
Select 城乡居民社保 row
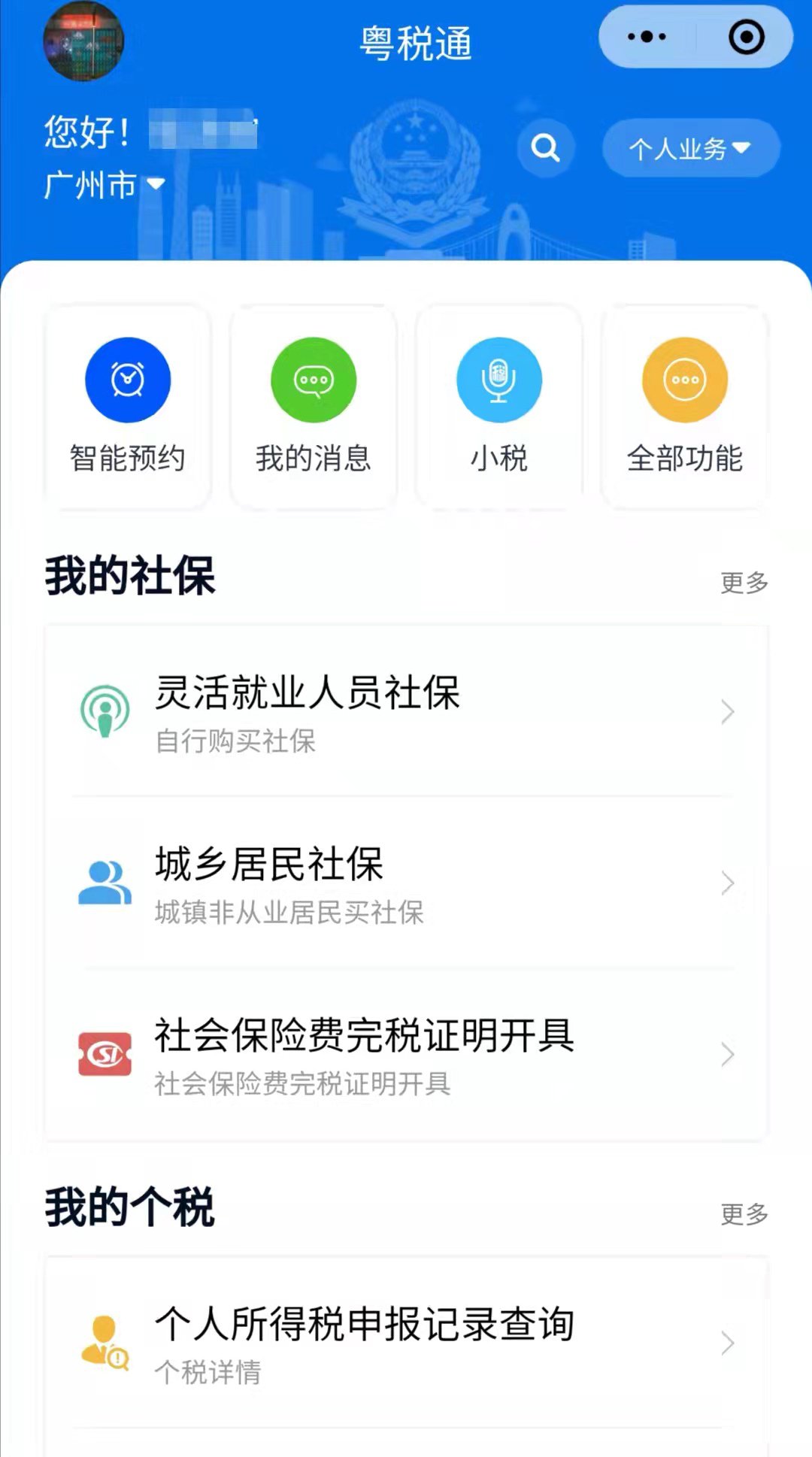[x=406, y=883]
